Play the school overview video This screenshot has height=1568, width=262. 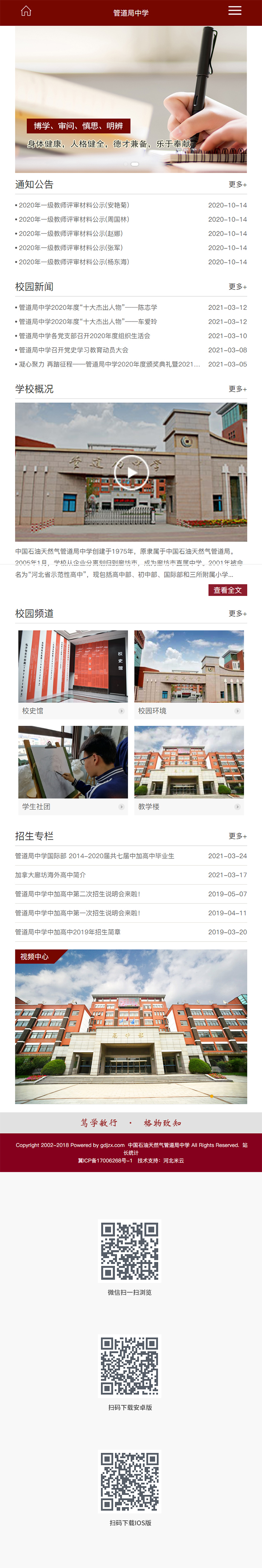coord(131,472)
